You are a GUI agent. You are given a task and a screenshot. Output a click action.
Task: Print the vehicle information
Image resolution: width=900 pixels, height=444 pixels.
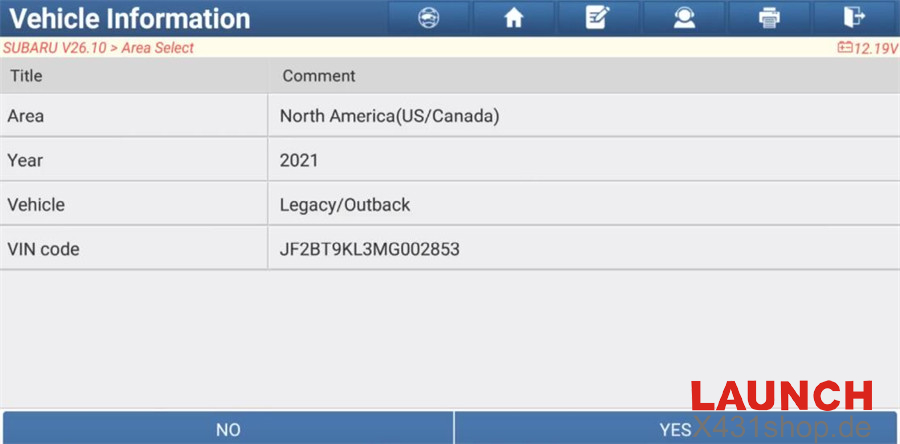pyautogui.click(x=769, y=18)
